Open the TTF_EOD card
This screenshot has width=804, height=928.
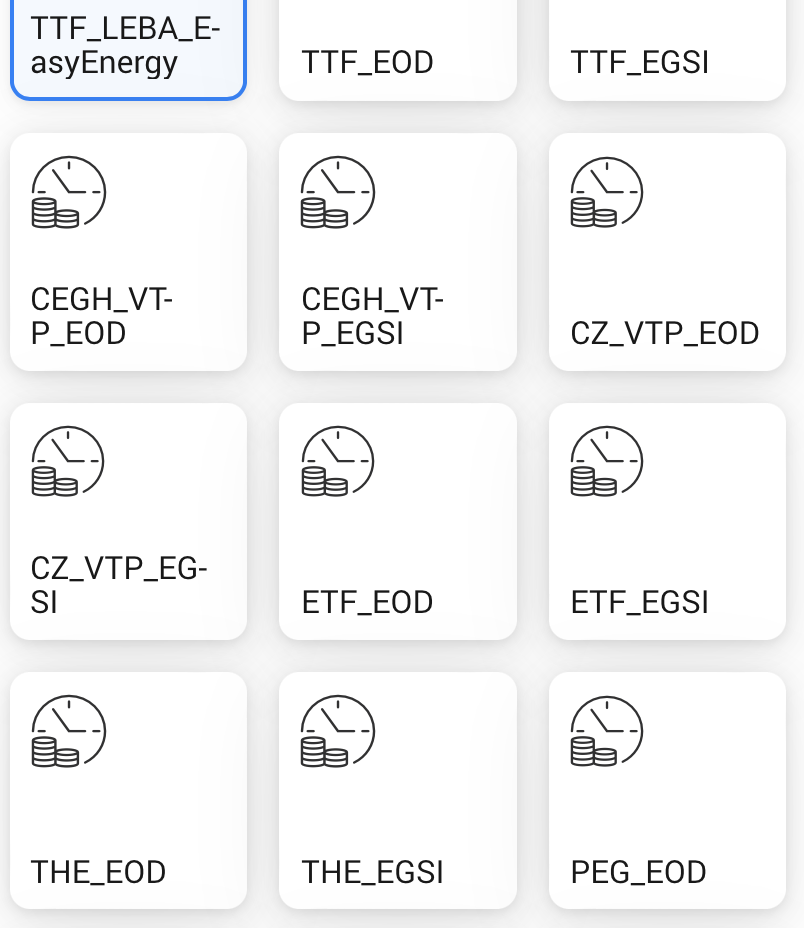(397, 50)
